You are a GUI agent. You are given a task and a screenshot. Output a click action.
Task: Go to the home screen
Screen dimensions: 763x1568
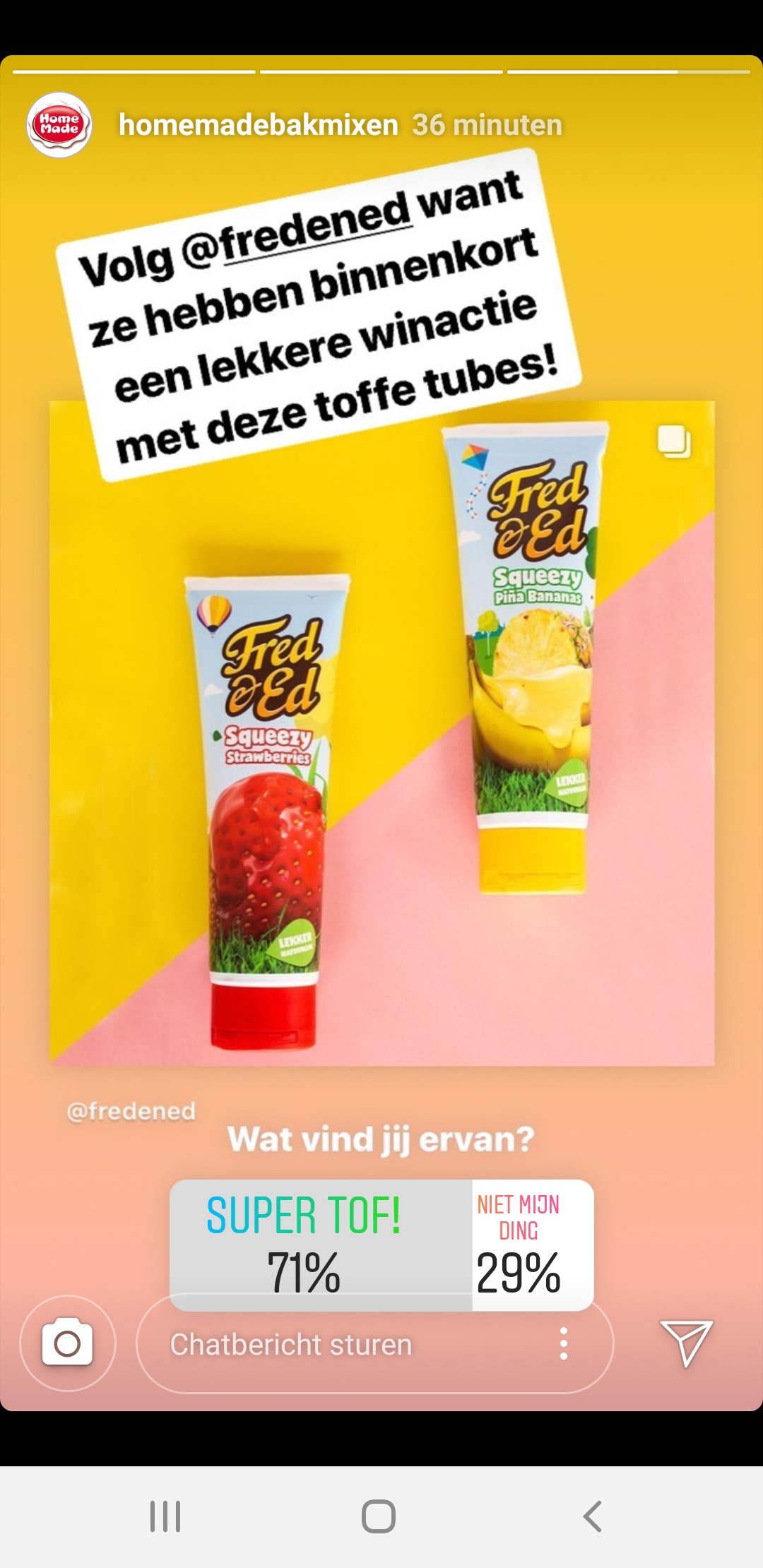379,1516
